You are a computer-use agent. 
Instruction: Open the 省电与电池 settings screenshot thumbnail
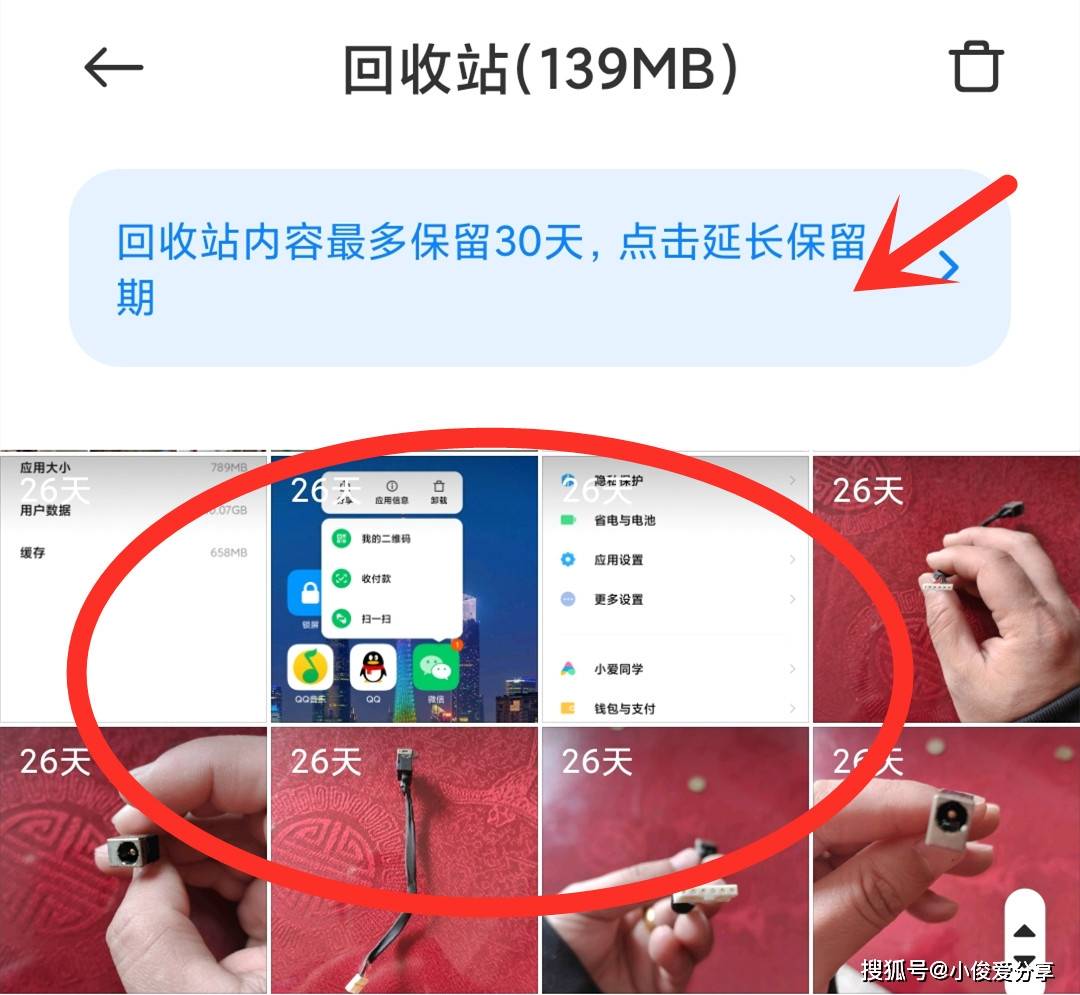pos(675,588)
